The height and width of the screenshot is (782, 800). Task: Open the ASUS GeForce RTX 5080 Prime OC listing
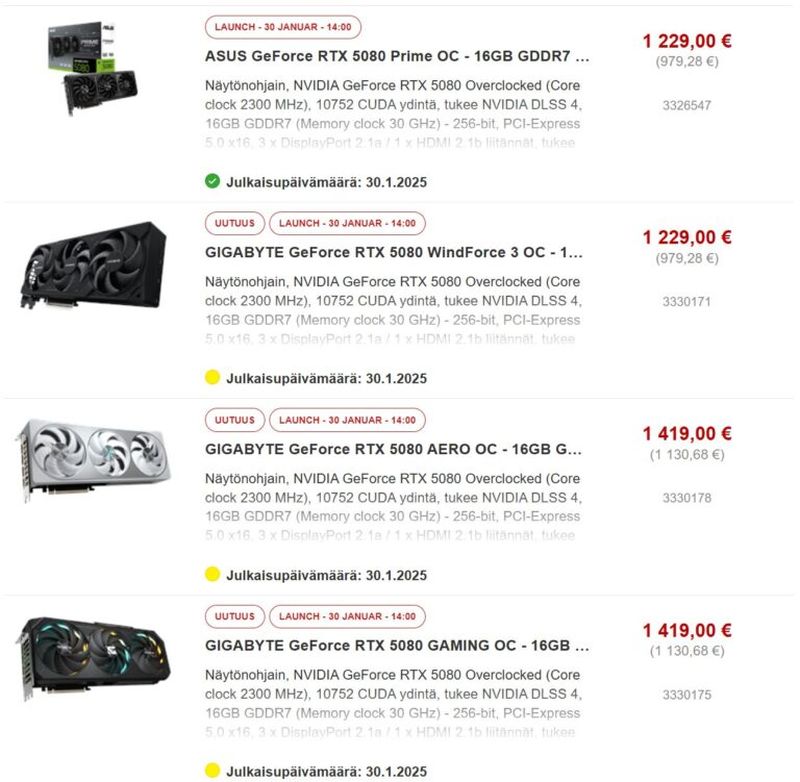point(397,57)
